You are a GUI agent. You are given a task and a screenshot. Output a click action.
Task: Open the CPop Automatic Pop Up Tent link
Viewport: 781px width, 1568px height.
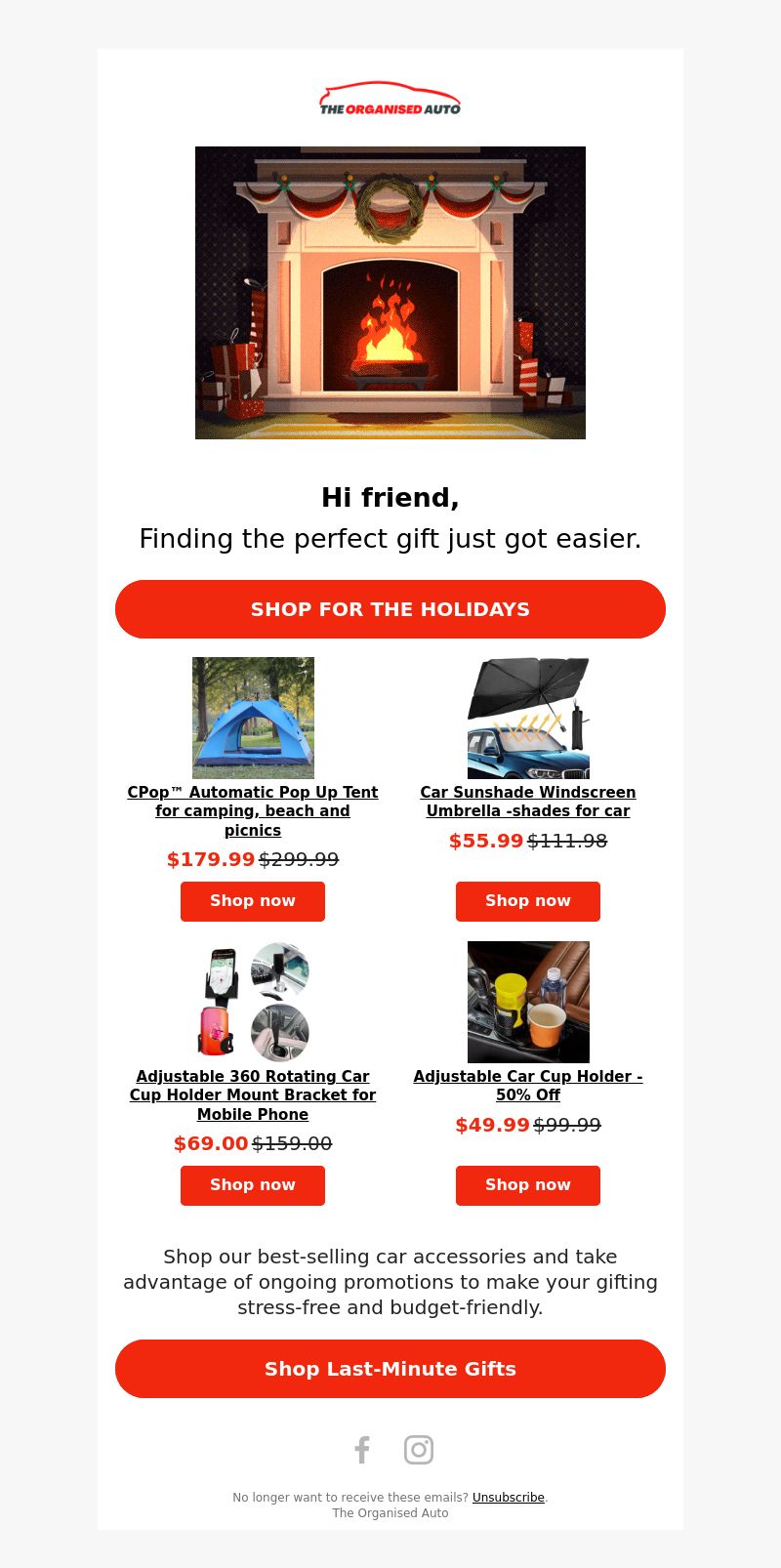(x=253, y=811)
